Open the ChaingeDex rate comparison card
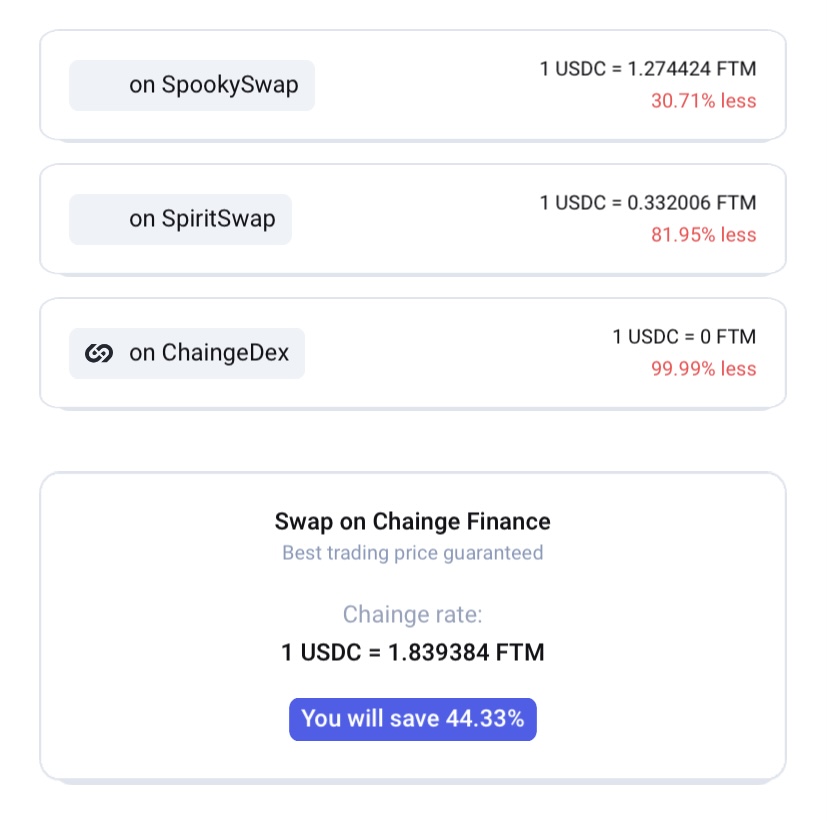Screen dimensions: 827x821 (x=412, y=353)
